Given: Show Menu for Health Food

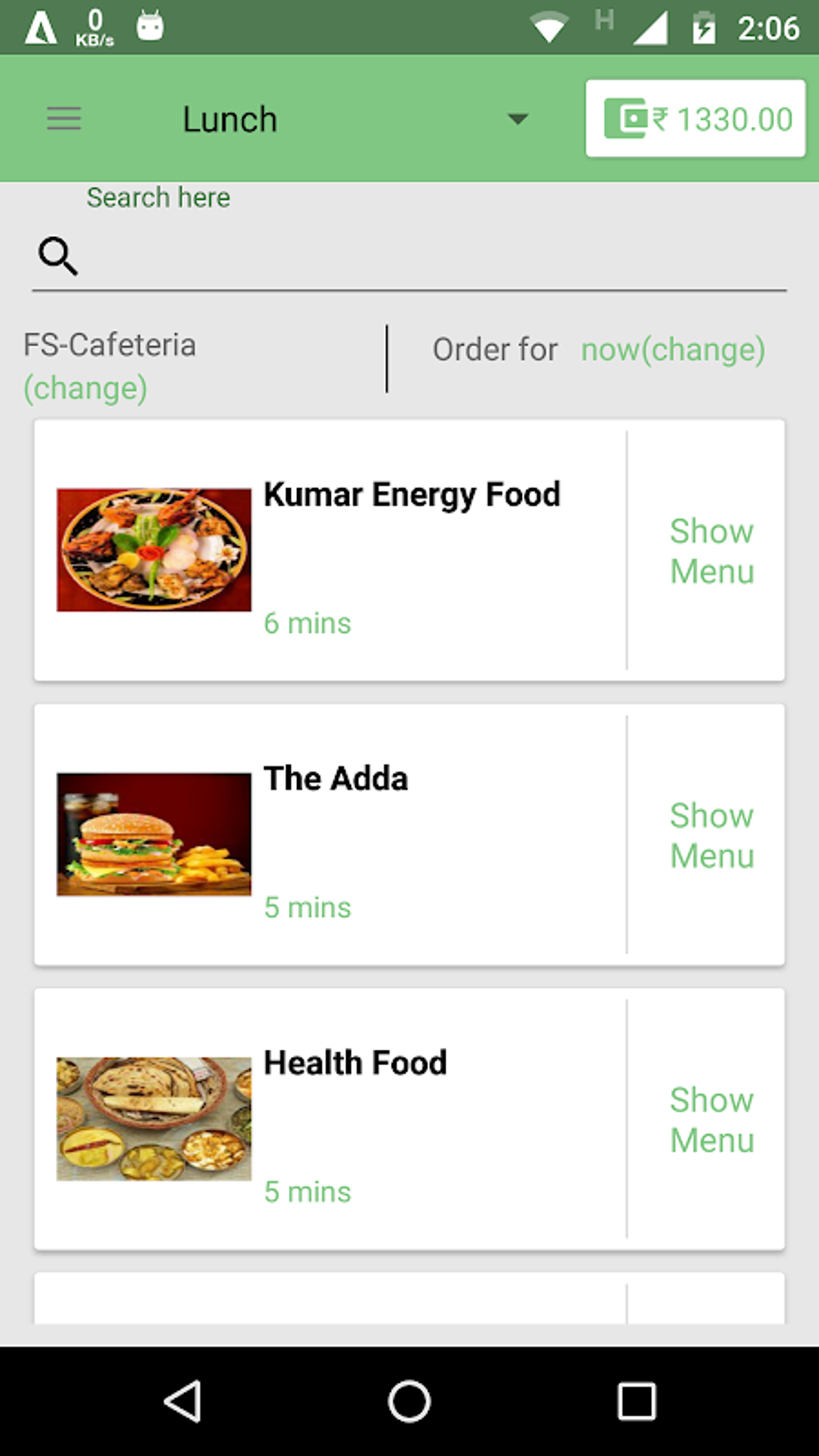Looking at the screenshot, I should [x=711, y=1120].
